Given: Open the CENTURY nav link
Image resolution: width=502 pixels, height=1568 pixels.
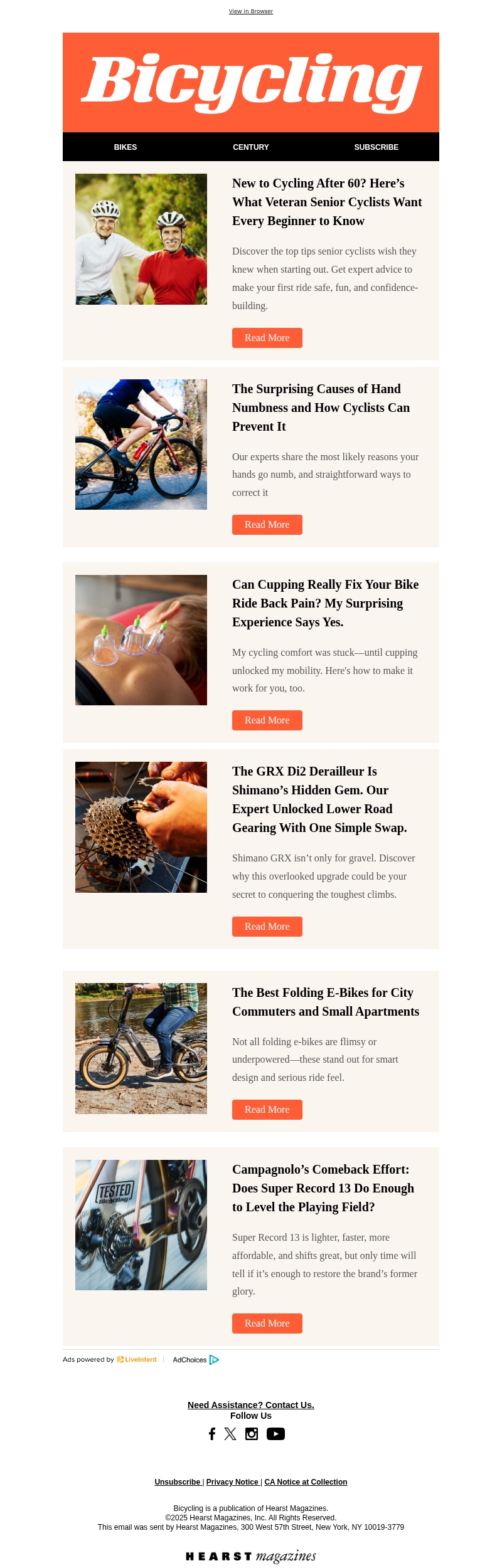Looking at the screenshot, I should pos(250,147).
